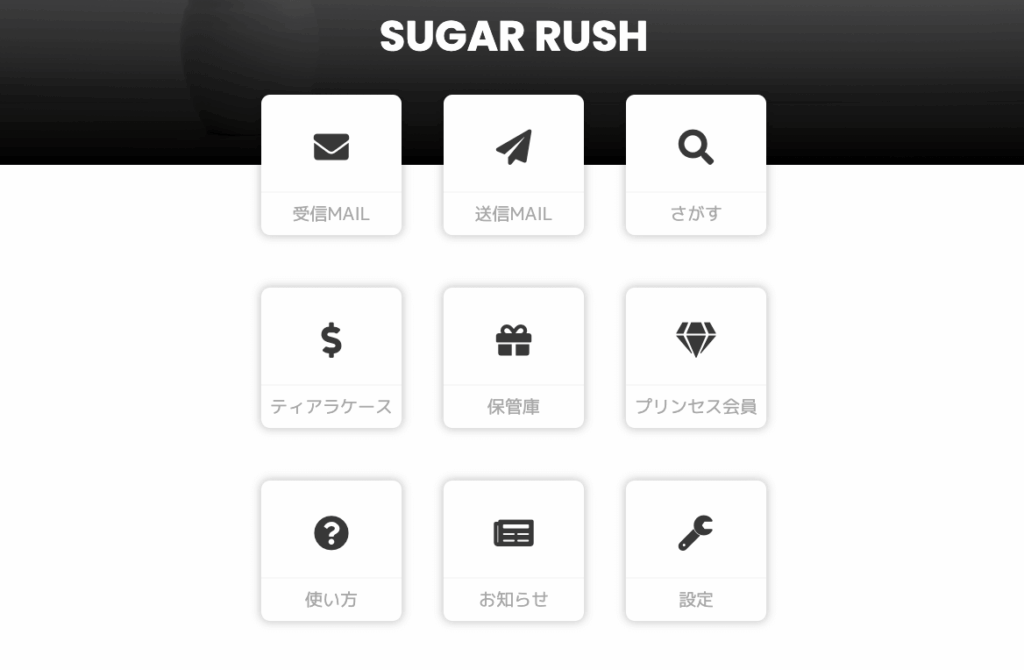Open the 設定 settings tile
The height and width of the screenshot is (670, 1024).
[x=696, y=550]
